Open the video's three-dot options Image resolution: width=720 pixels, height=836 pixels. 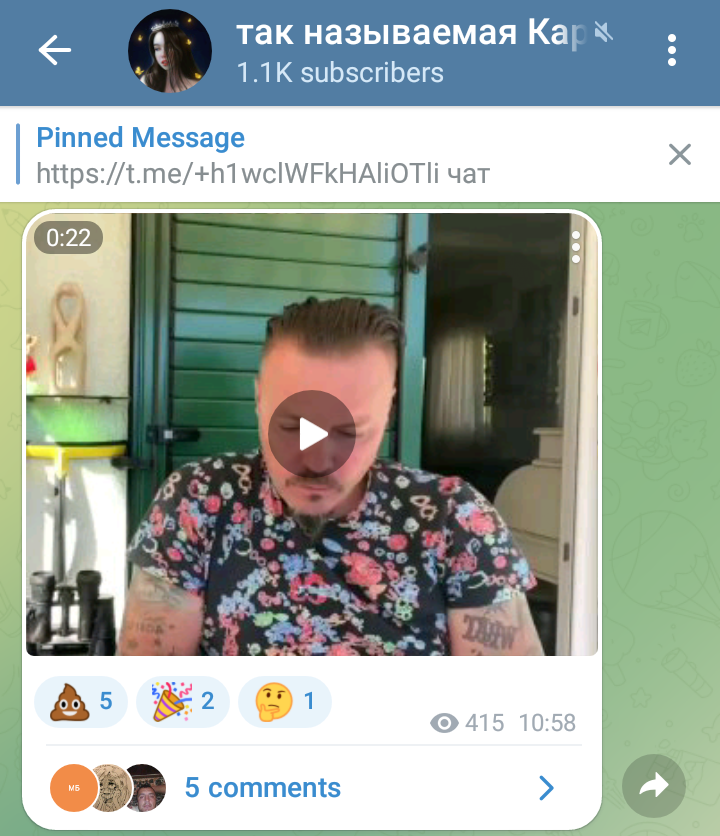[576, 247]
